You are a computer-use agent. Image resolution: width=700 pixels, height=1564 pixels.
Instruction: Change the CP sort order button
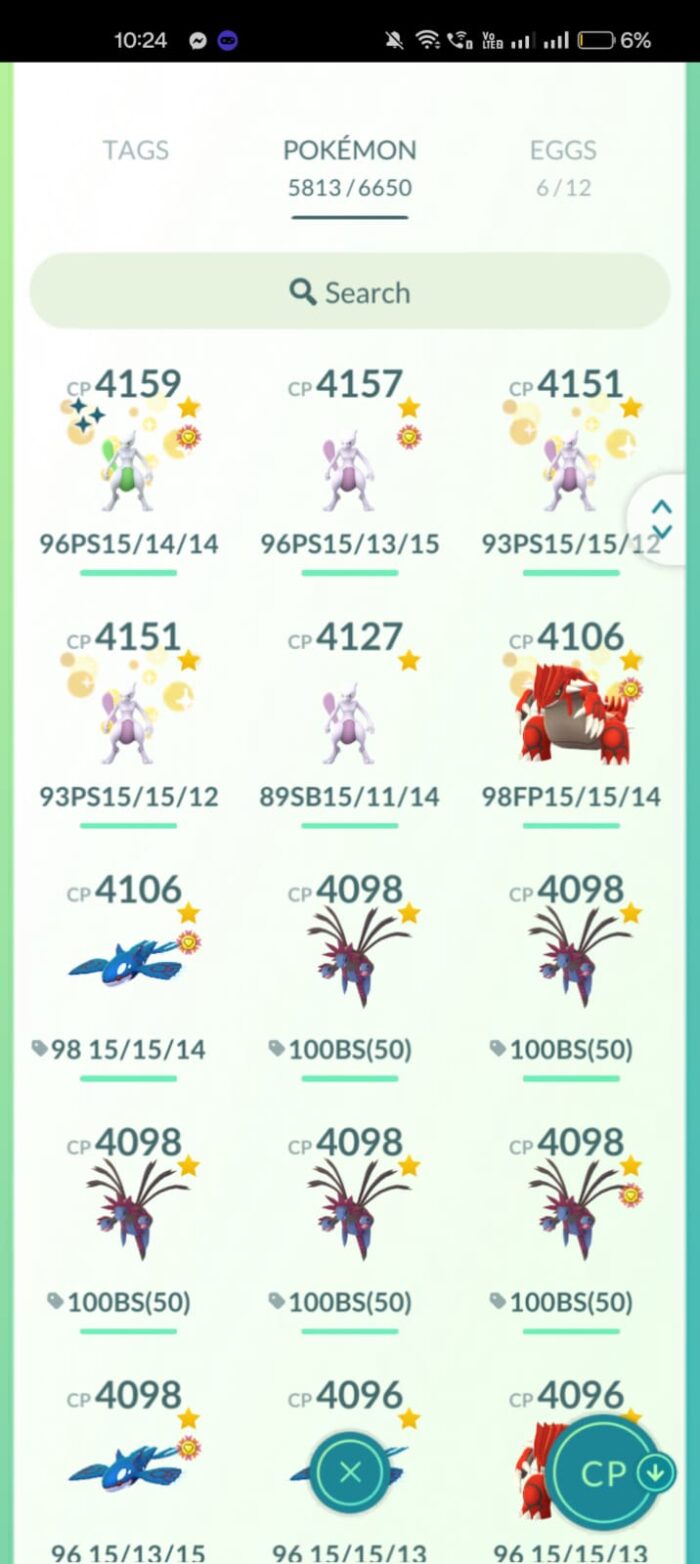[611, 1472]
